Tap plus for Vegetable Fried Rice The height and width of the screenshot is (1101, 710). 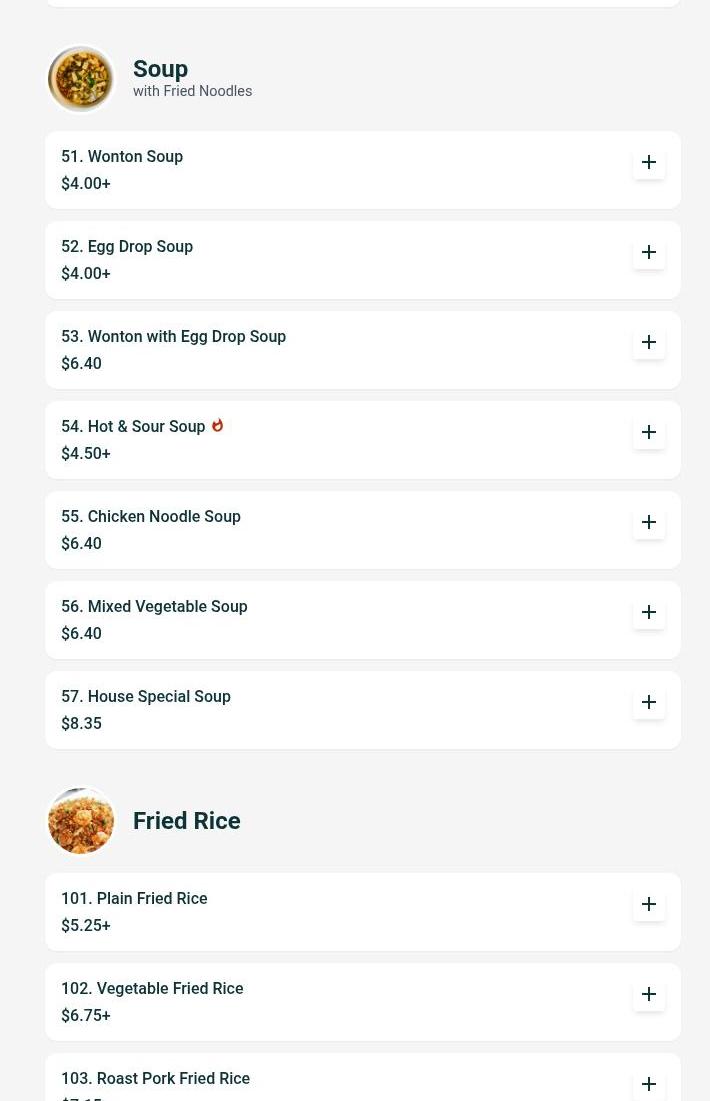tap(649, 994)
